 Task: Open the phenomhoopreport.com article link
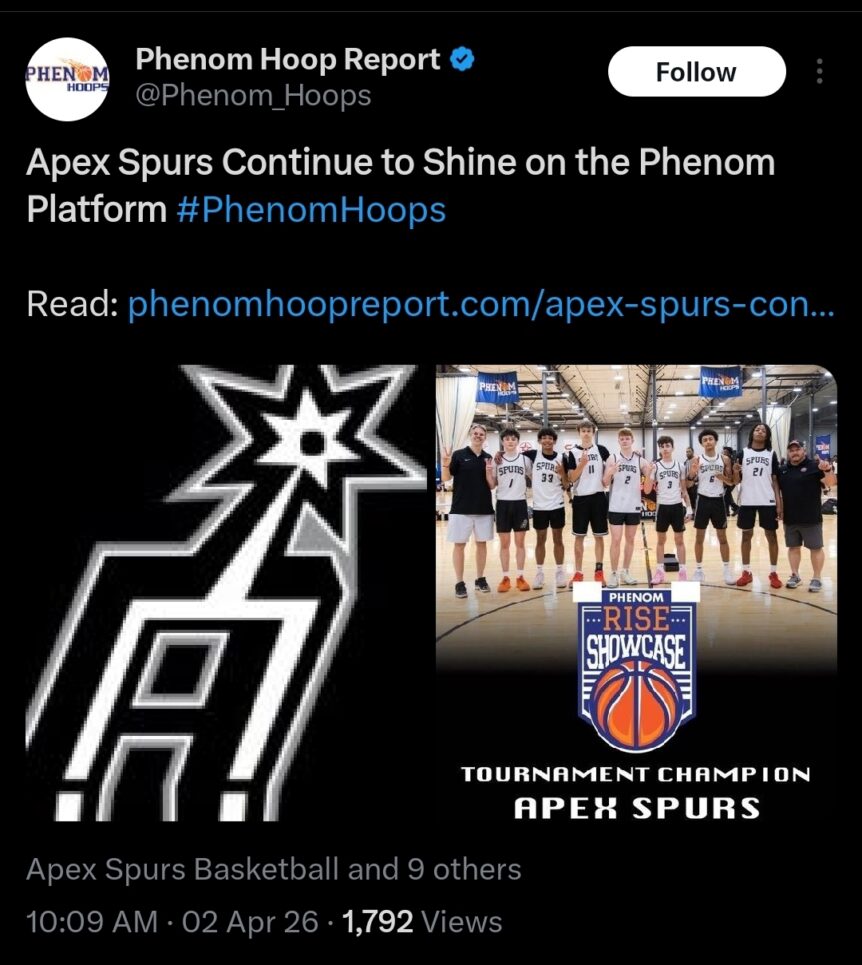click(x=480, y=302)
